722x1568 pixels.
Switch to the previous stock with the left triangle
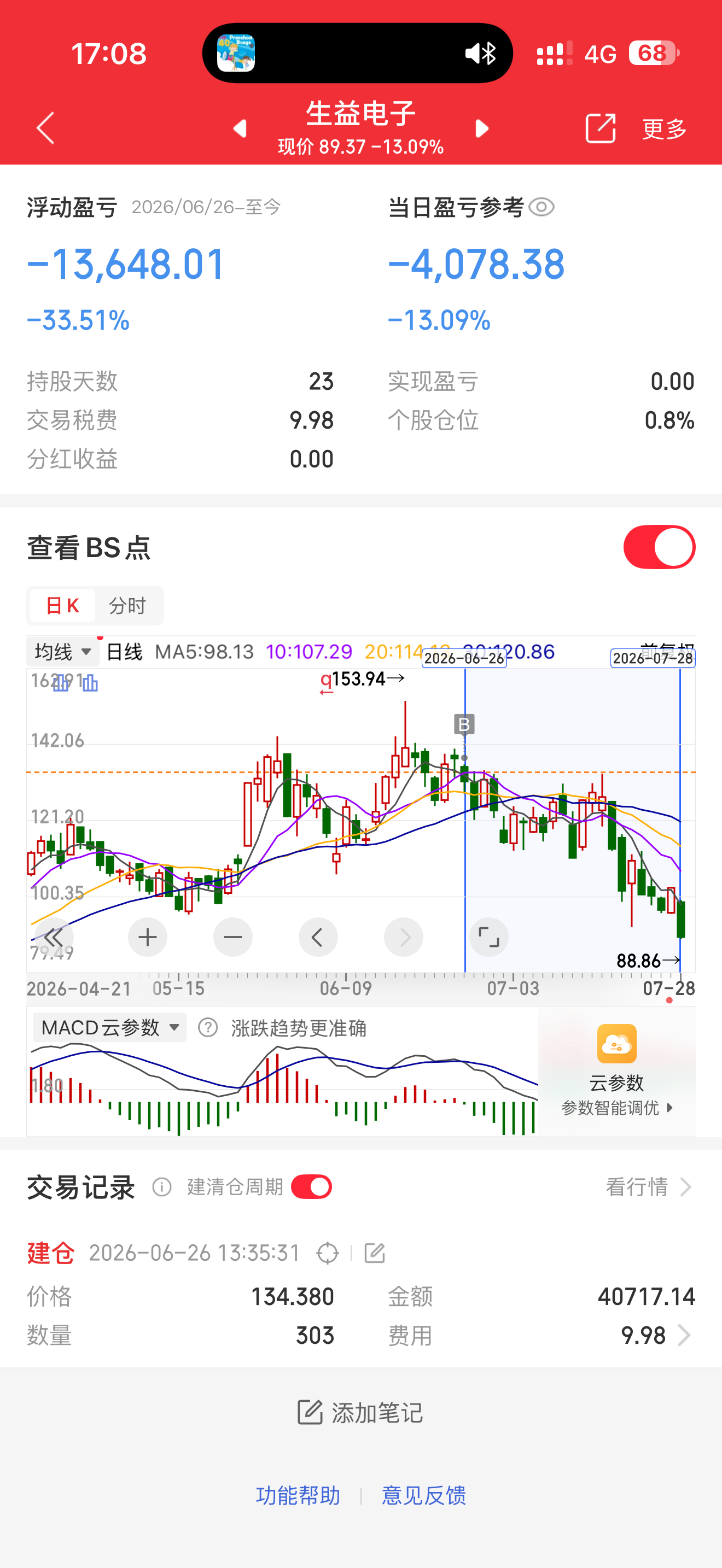[240, 128]
